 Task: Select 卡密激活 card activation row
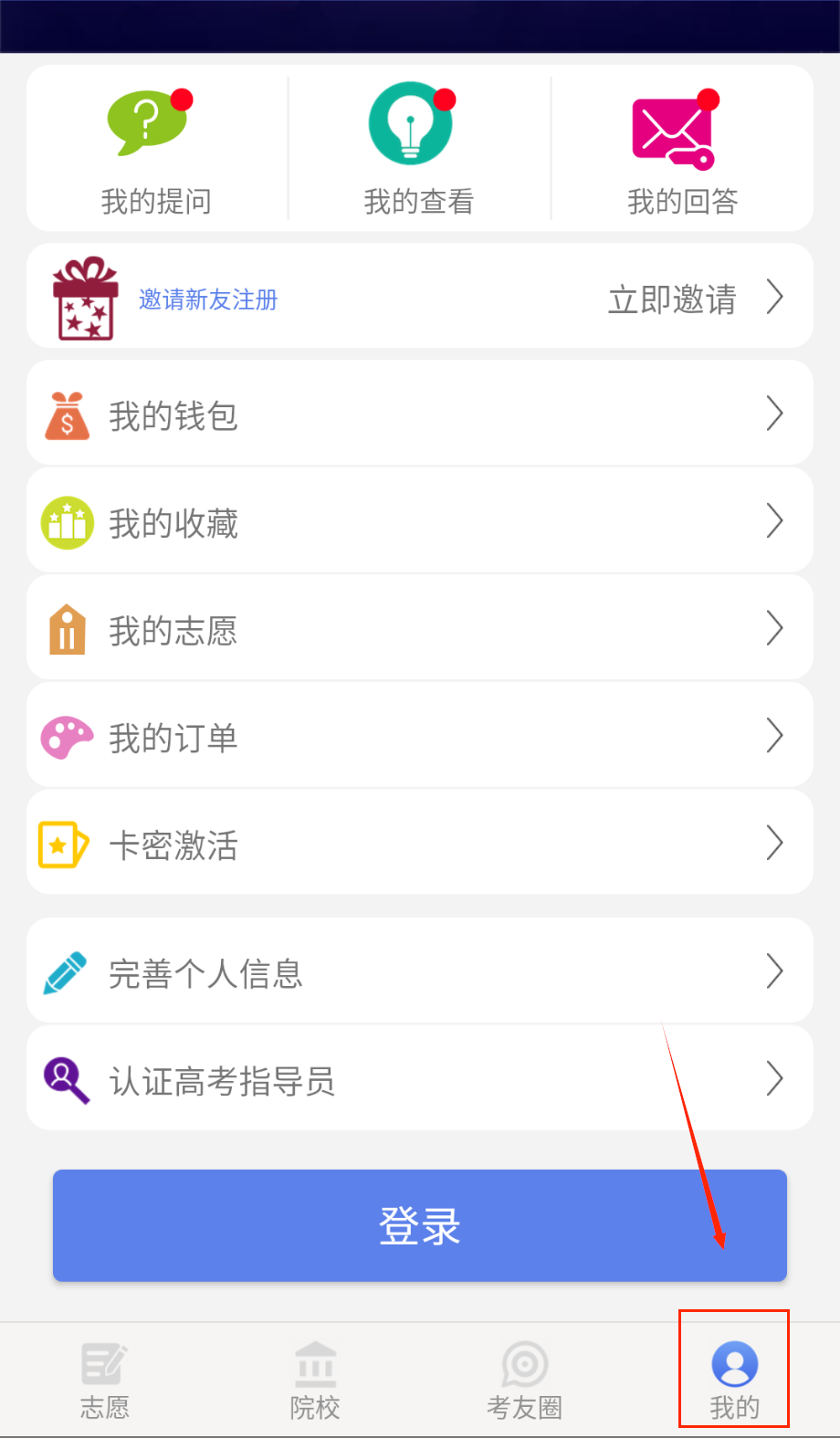(419, 845)
